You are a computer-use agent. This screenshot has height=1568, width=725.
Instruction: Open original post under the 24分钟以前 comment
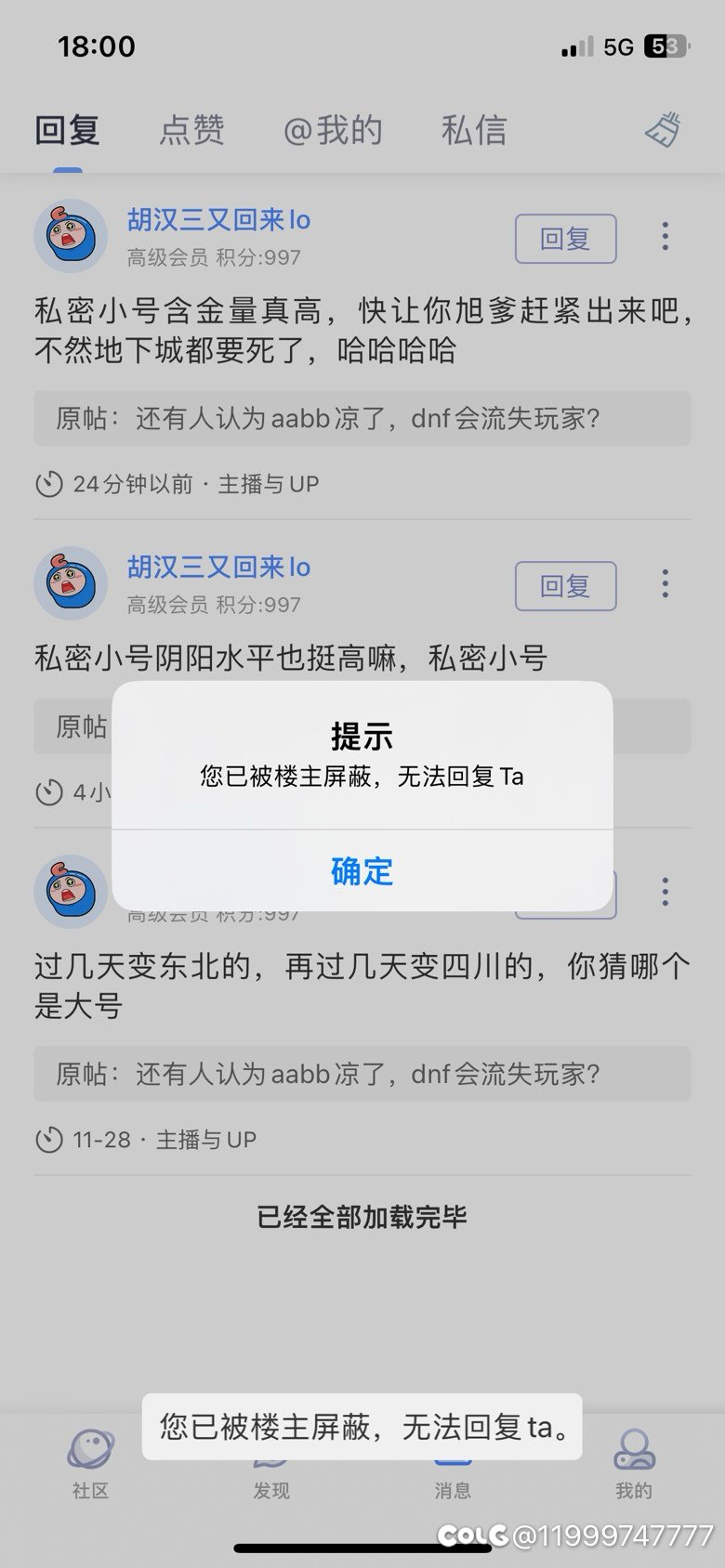[362, 418]
